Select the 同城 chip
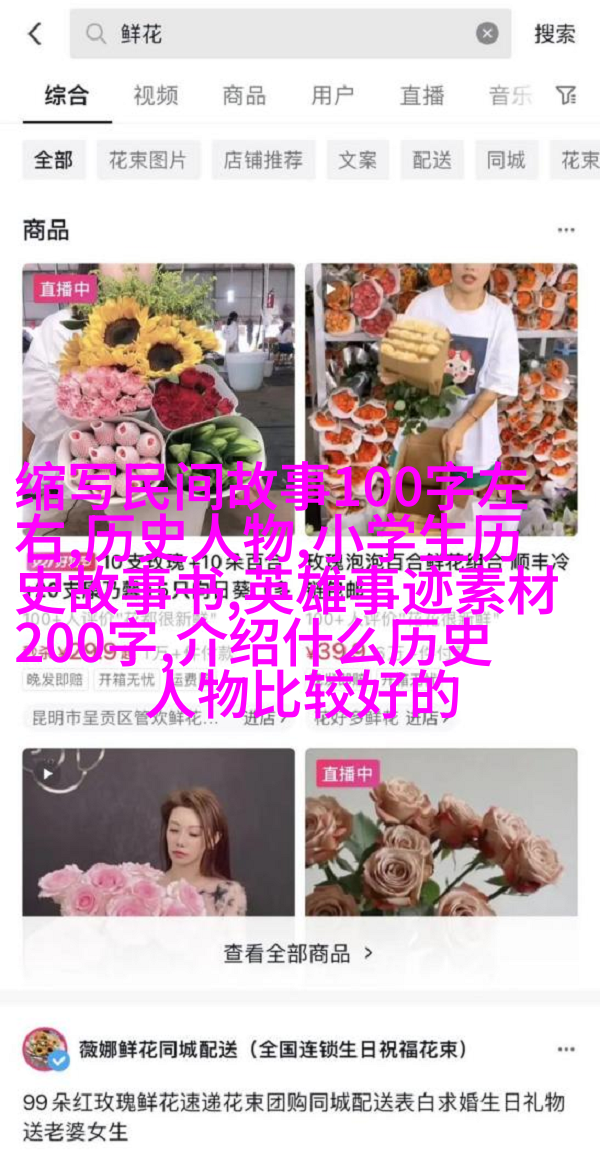The width and height of the screenshot is (600, 1168). point(506,160)
